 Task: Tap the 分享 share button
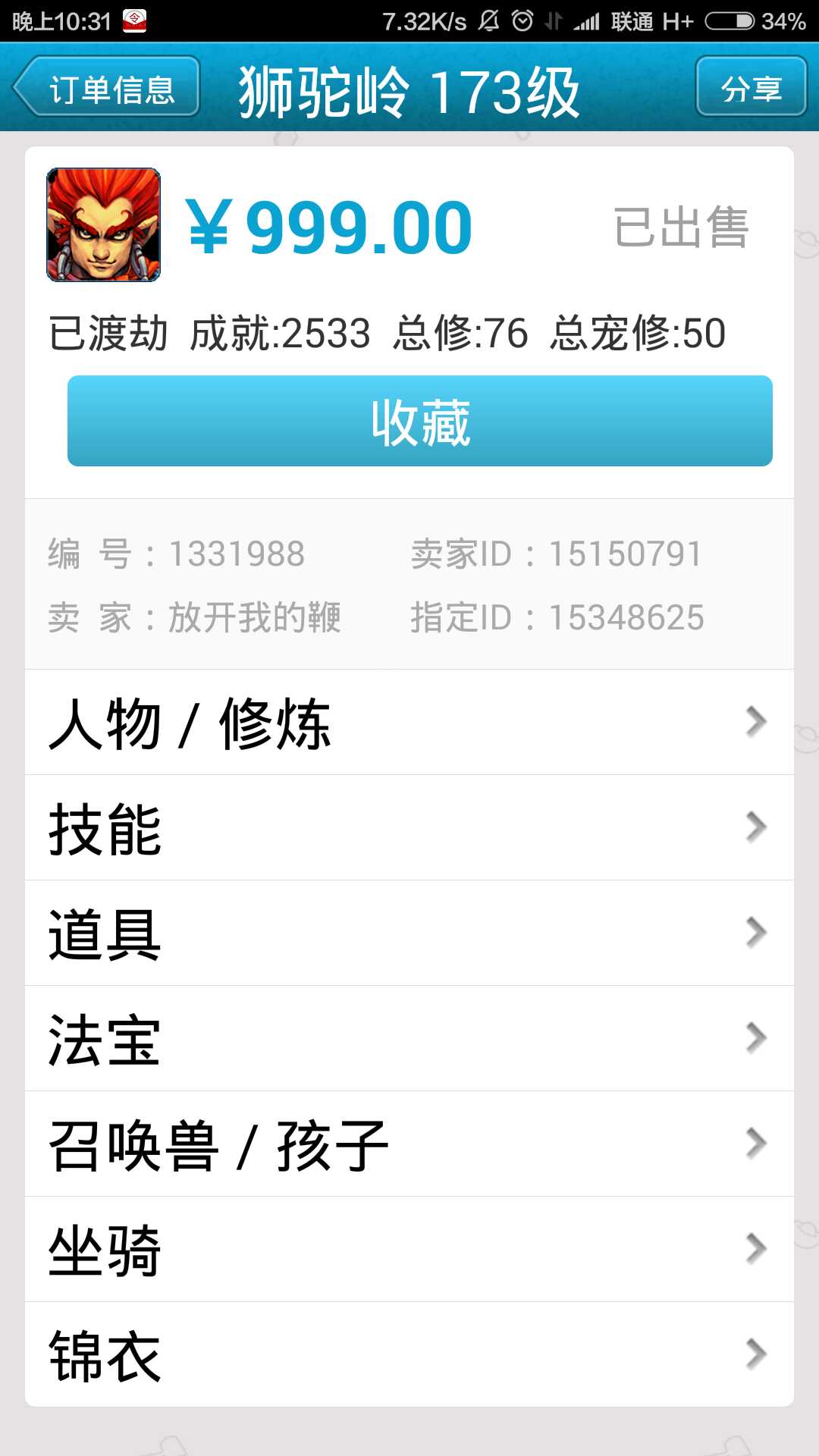751,87
